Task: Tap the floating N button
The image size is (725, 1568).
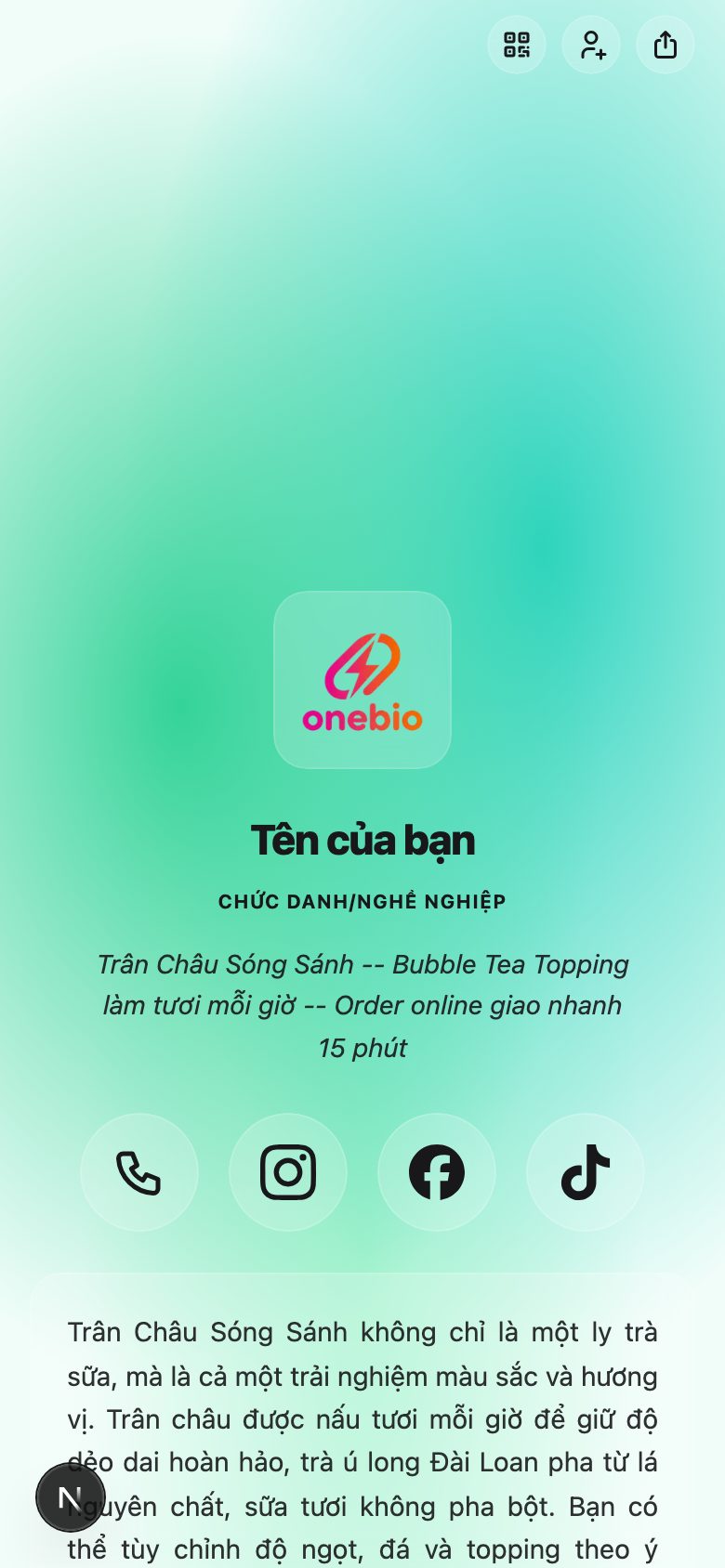Action: [x=71, y=1496]
